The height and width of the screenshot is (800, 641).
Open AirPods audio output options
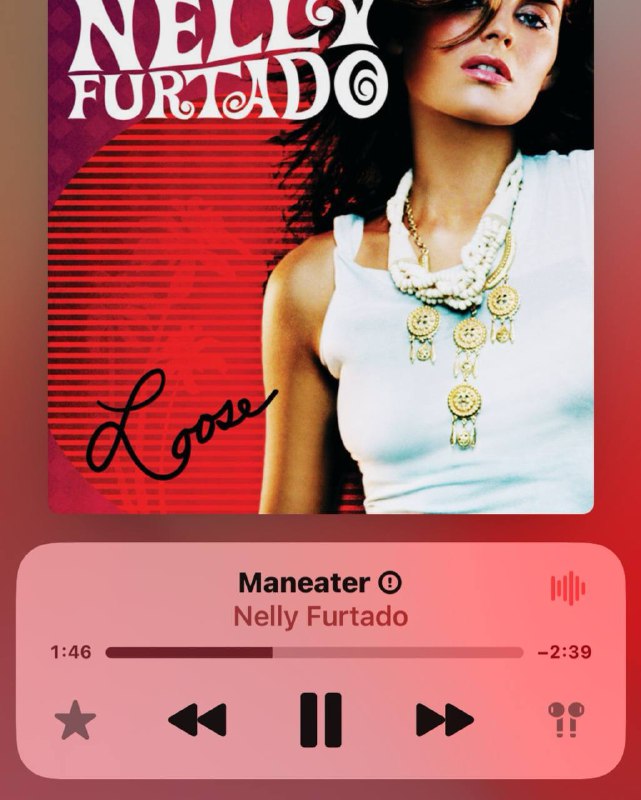coord(566,720)
